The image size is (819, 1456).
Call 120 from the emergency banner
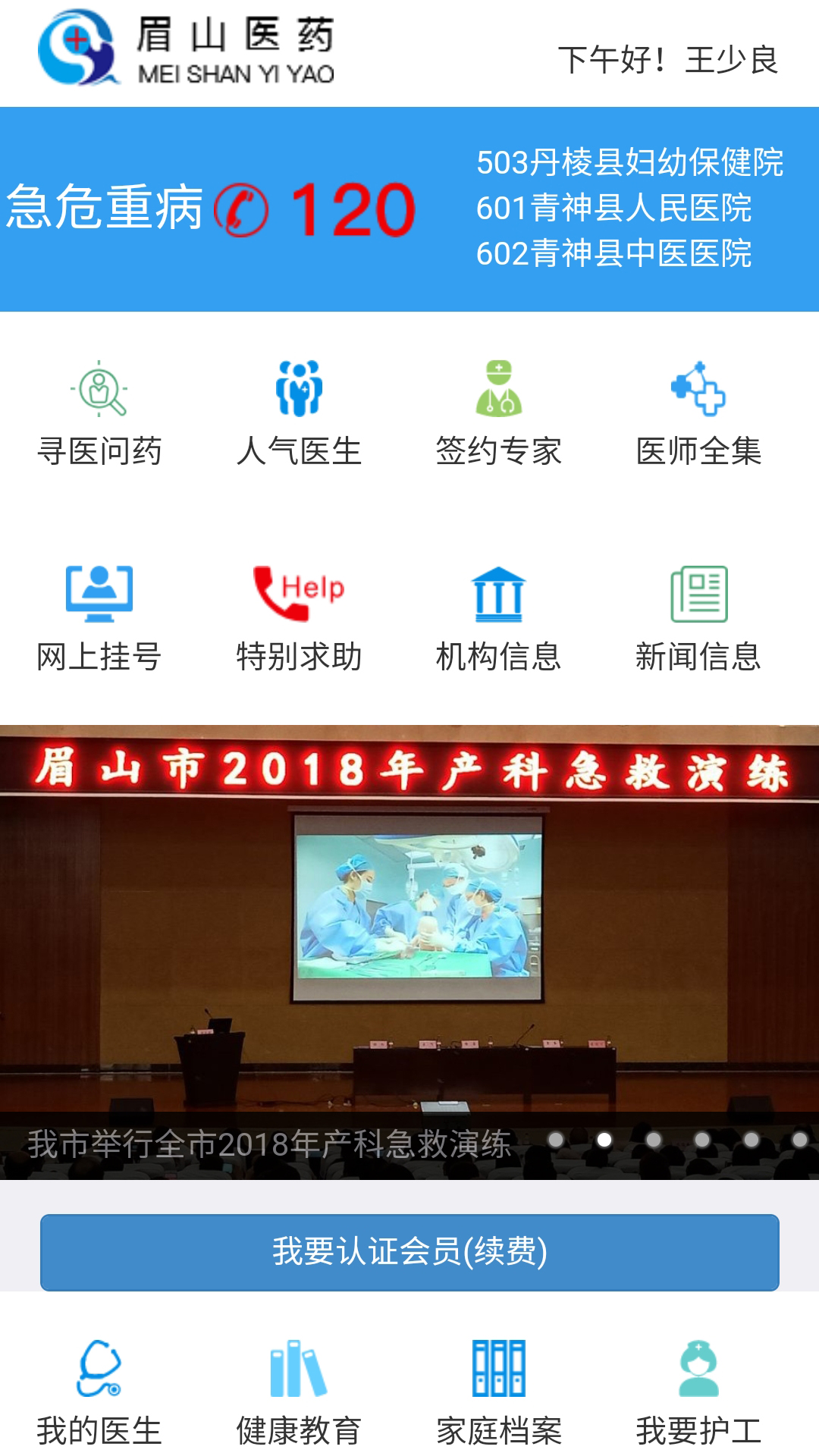coord(315,209)
